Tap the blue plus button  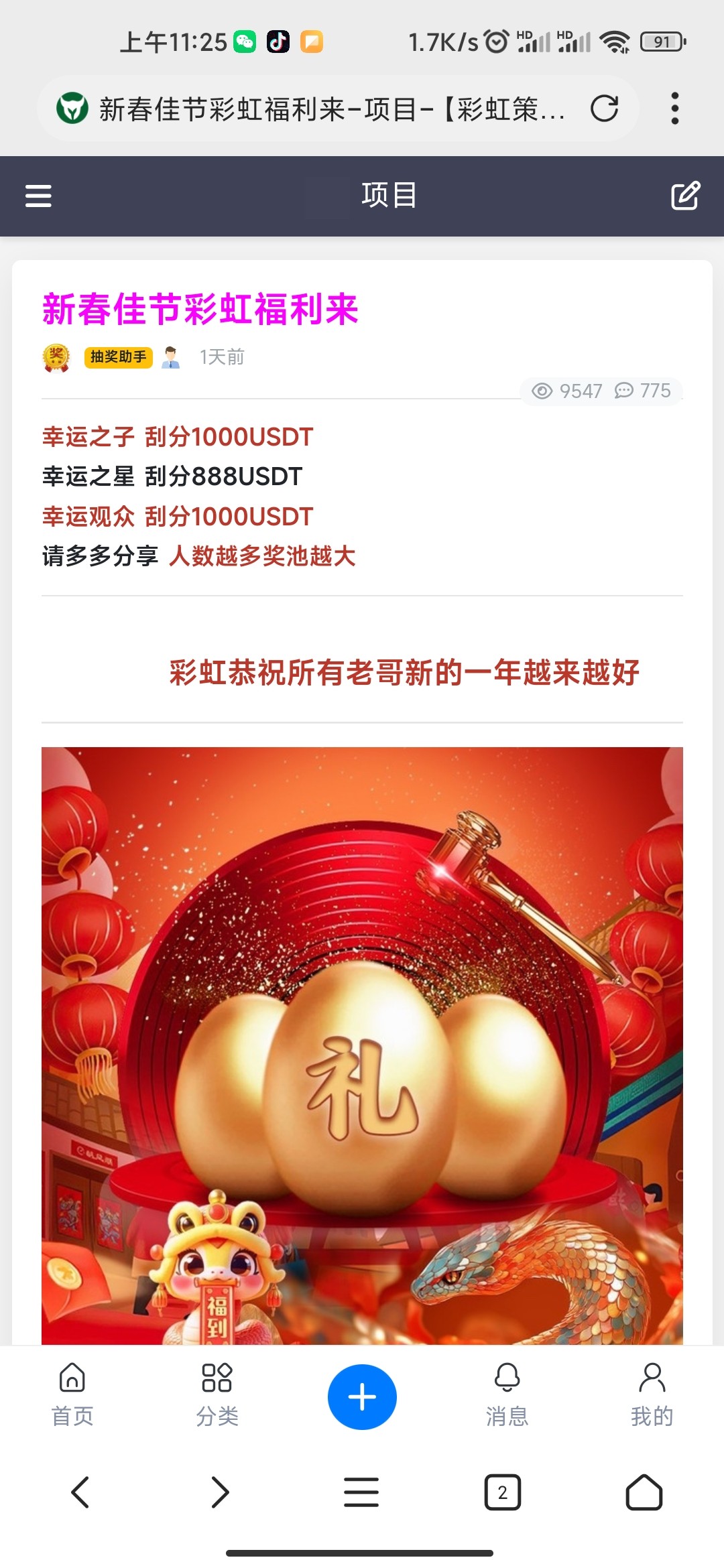click(x=362, y=1397)
